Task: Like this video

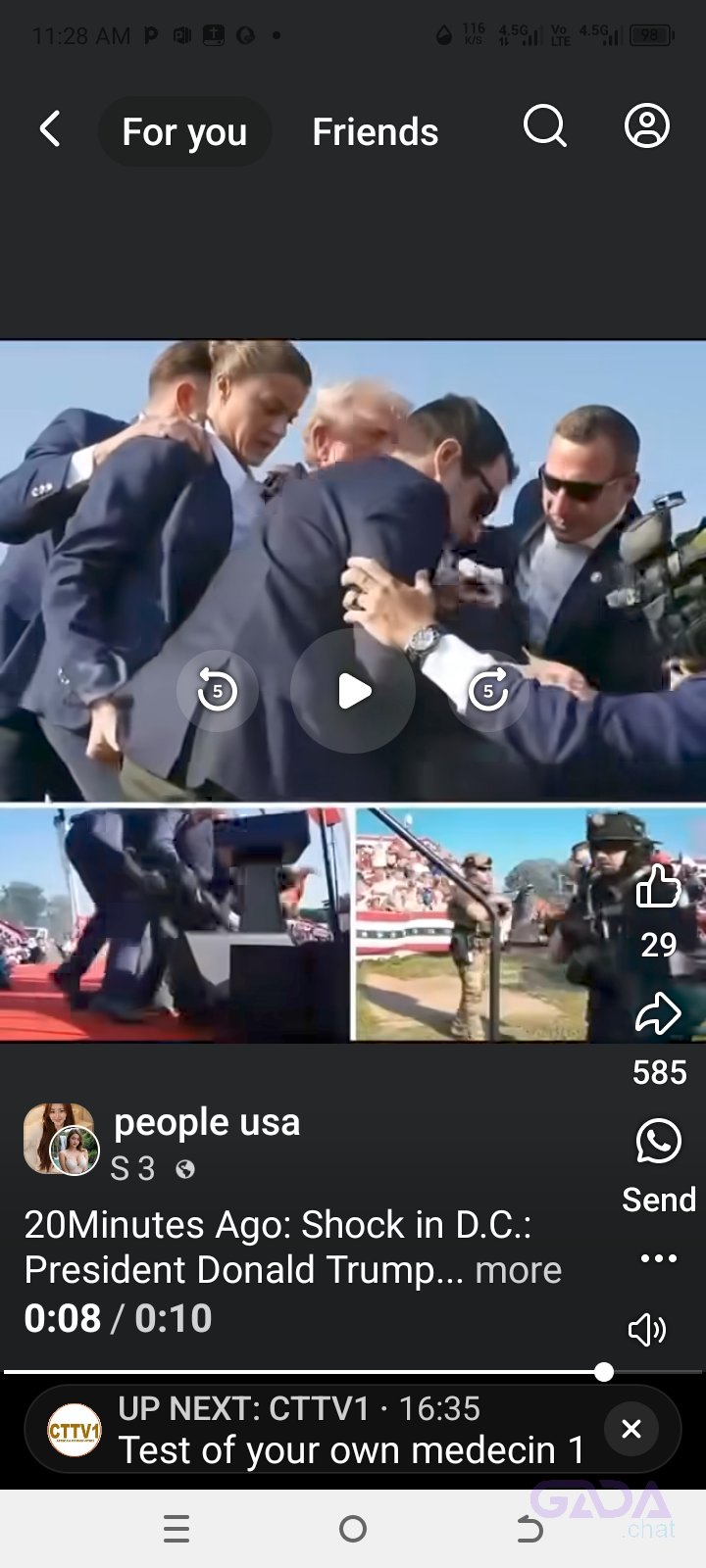Action: 658,887
